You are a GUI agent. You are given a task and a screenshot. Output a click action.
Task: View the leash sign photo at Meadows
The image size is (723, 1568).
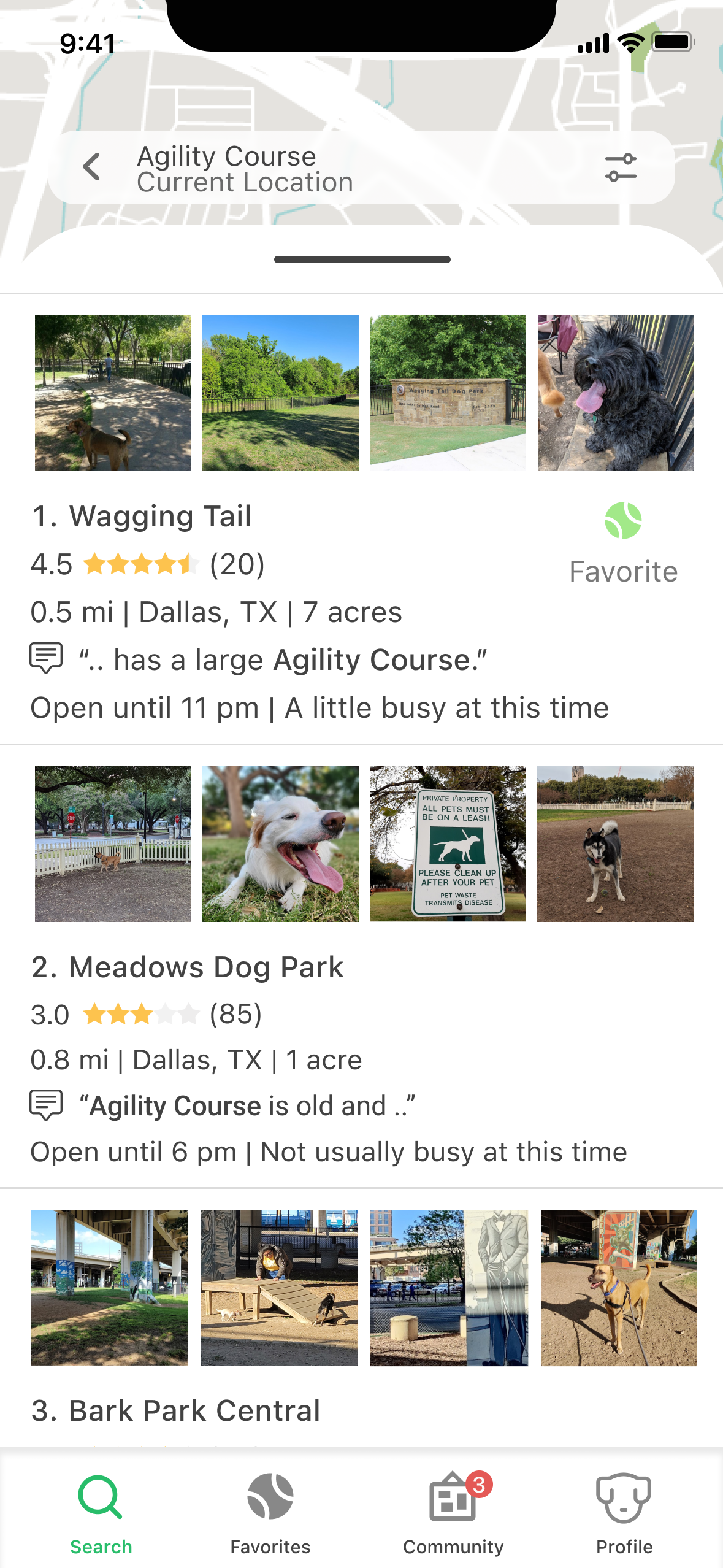(x=448, y=844)
